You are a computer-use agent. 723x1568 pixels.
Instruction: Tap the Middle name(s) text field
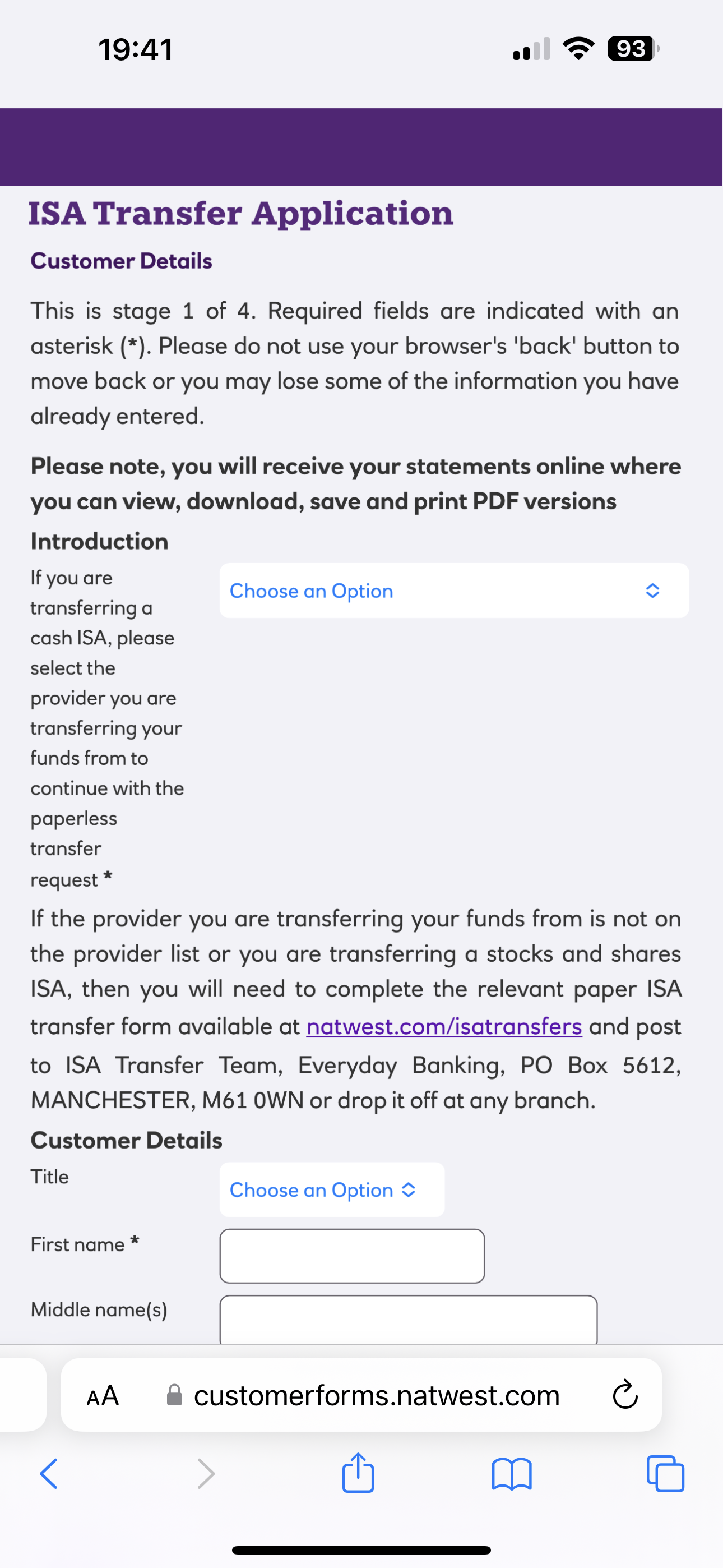click(x=408, y=1320)
